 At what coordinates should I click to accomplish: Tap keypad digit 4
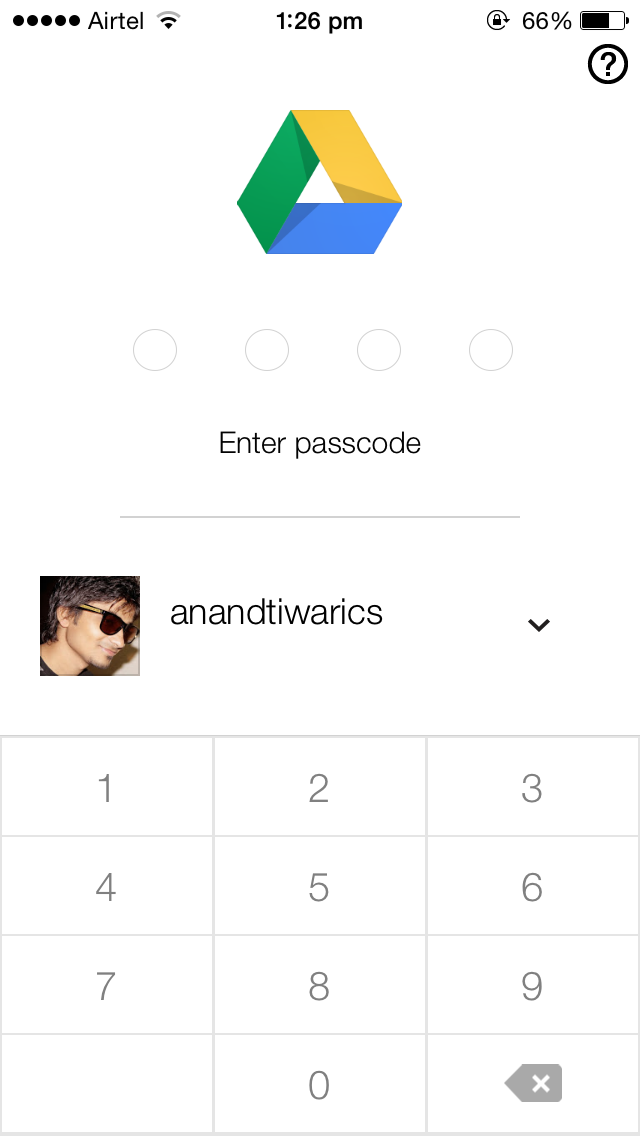coord(107,886)
